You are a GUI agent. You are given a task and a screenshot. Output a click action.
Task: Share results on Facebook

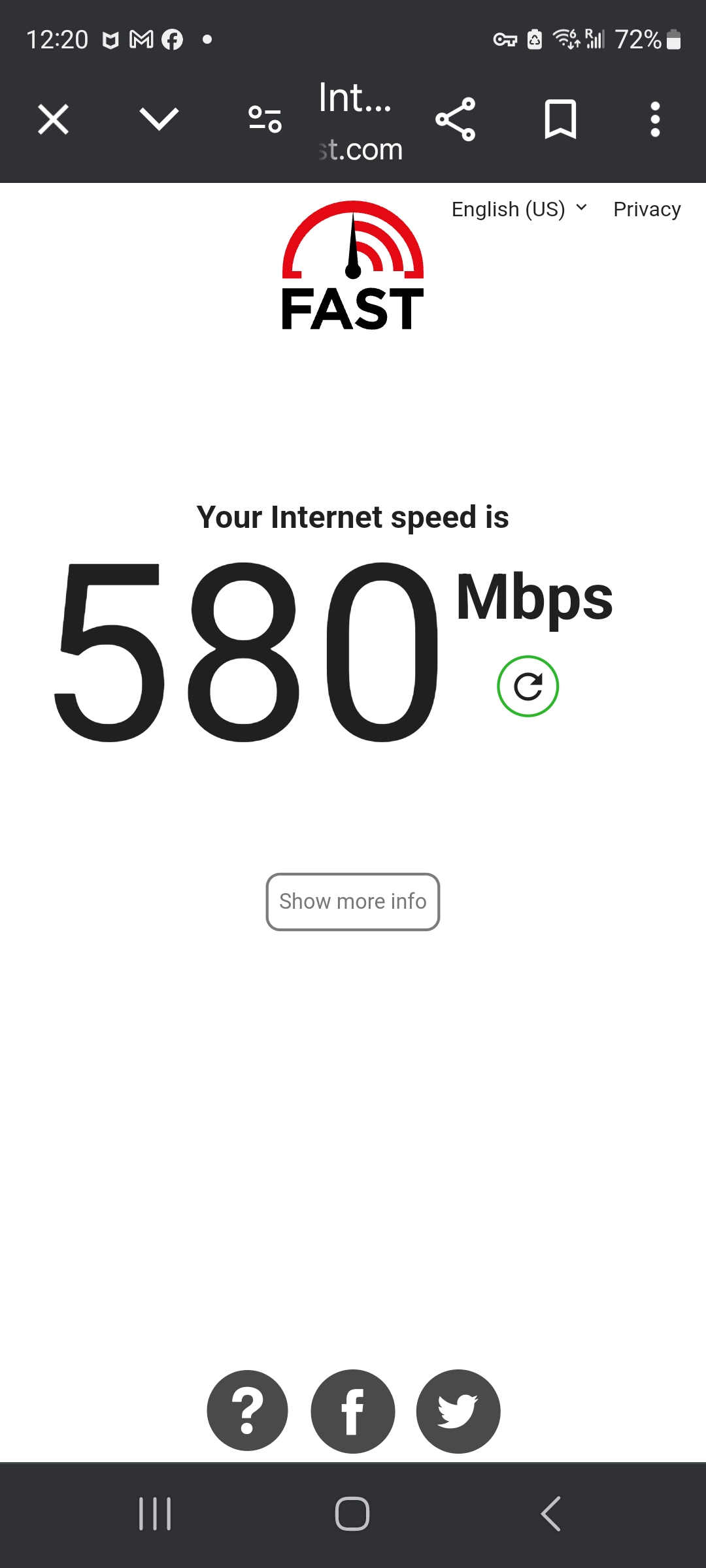coord(352,1411)
